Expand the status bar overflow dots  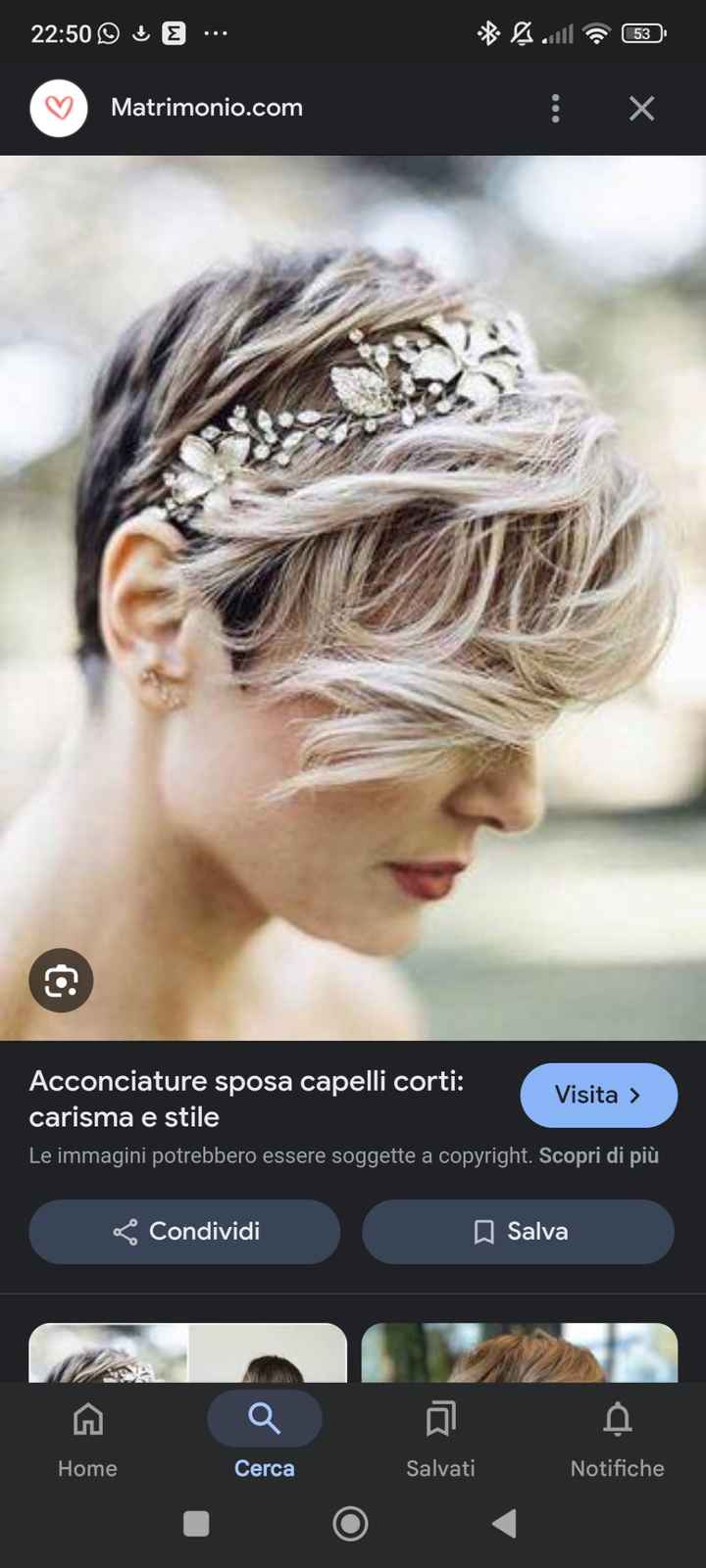(x=215, y=32)
